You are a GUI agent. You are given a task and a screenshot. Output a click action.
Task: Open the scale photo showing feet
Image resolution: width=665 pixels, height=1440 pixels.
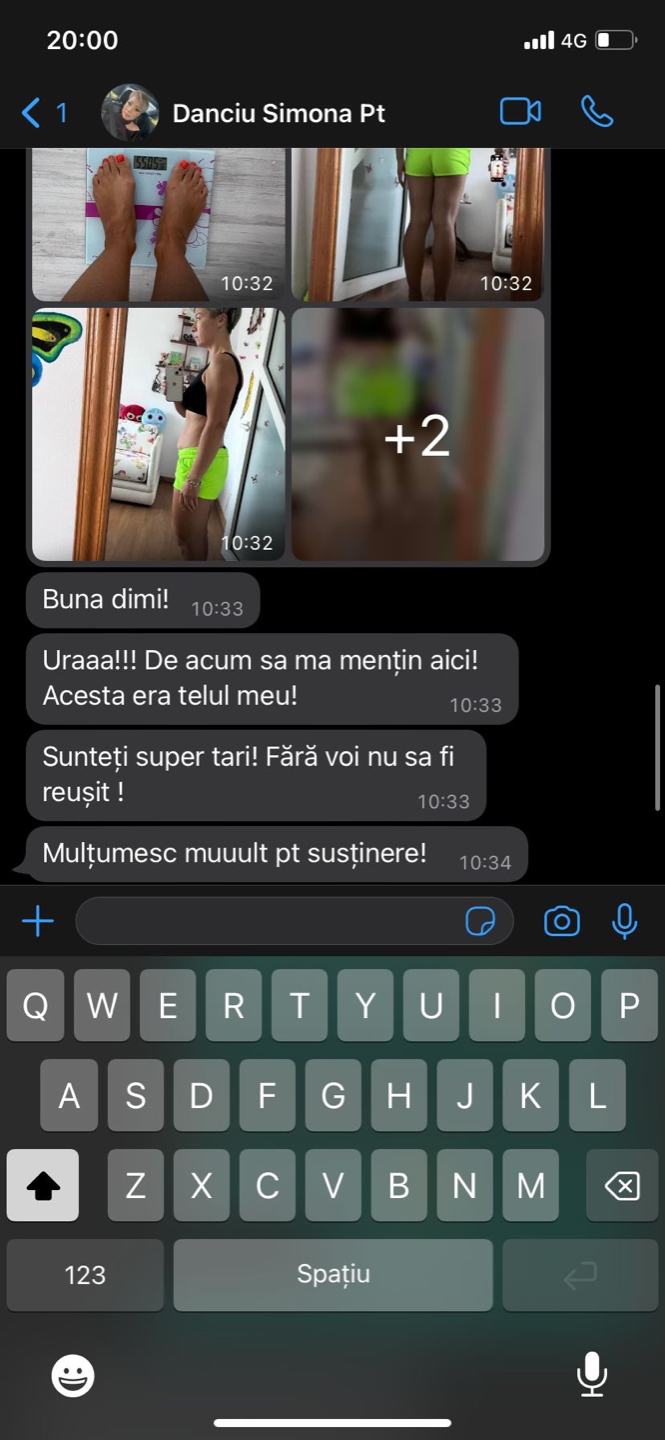[158, 224]
